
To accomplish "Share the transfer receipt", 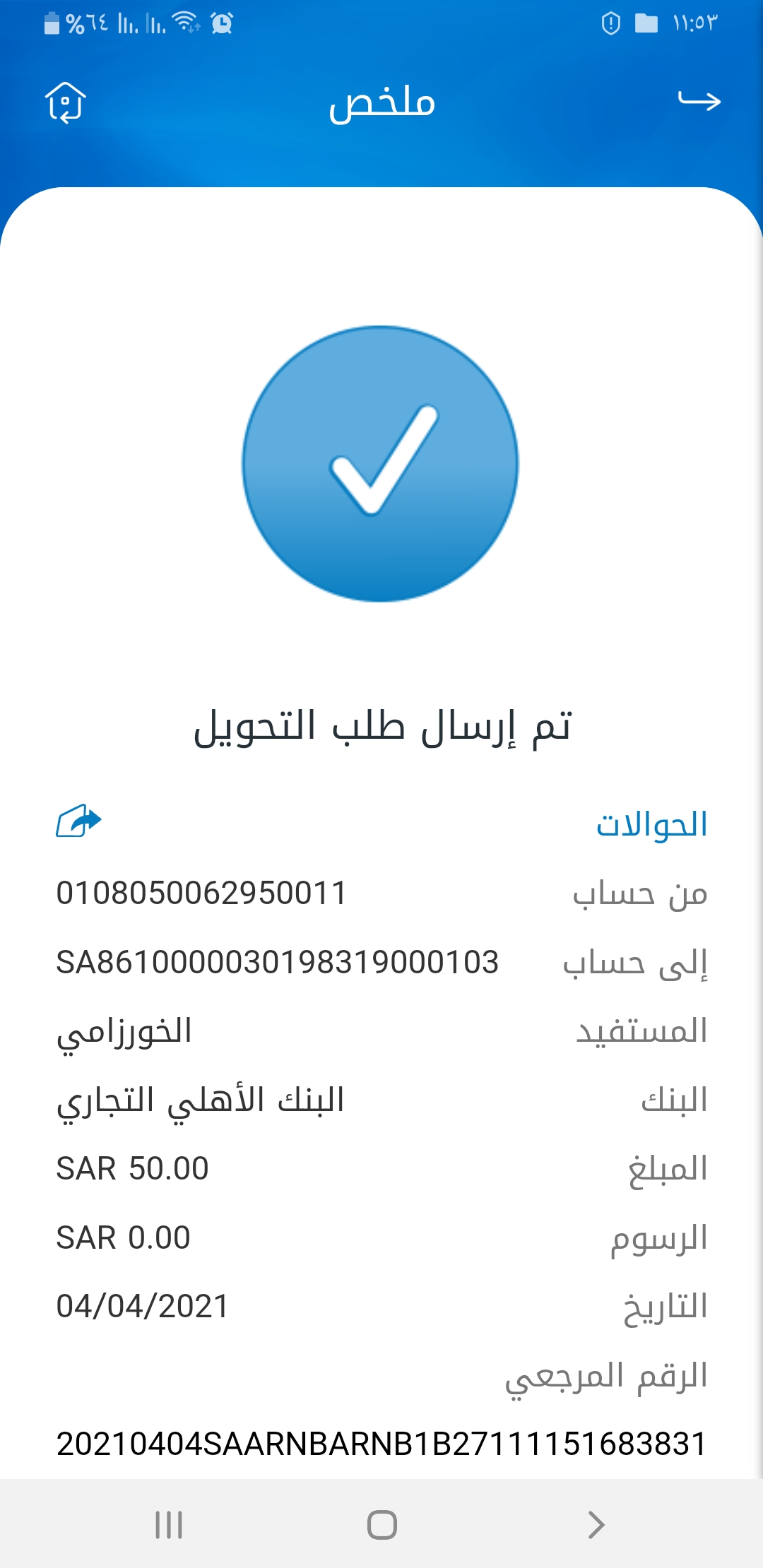I will (78, 821).
